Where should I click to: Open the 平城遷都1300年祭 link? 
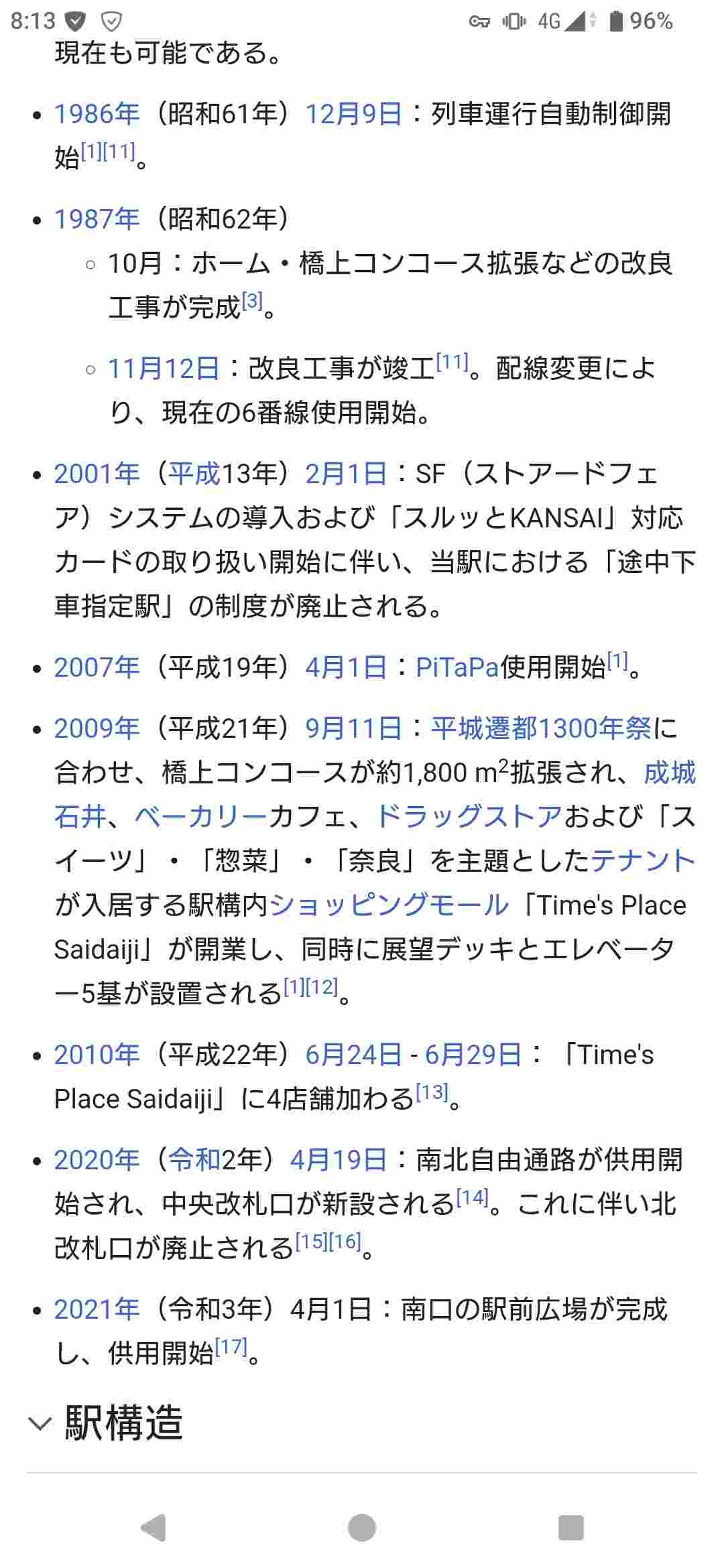coord(541,728)
